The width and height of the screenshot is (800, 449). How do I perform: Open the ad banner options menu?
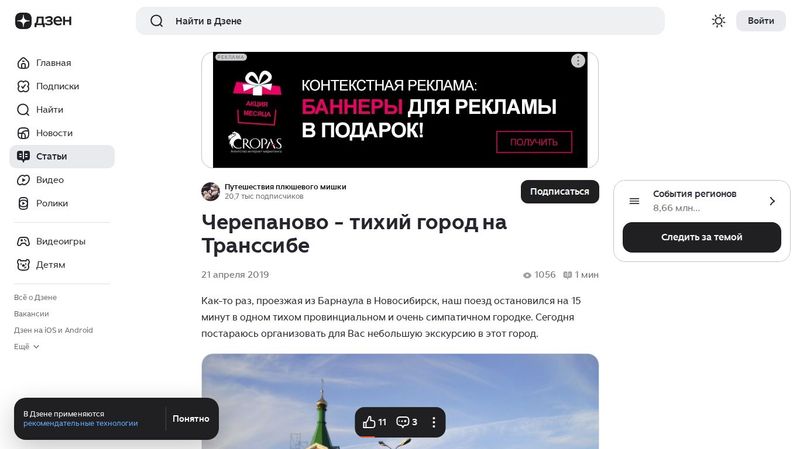578,61
